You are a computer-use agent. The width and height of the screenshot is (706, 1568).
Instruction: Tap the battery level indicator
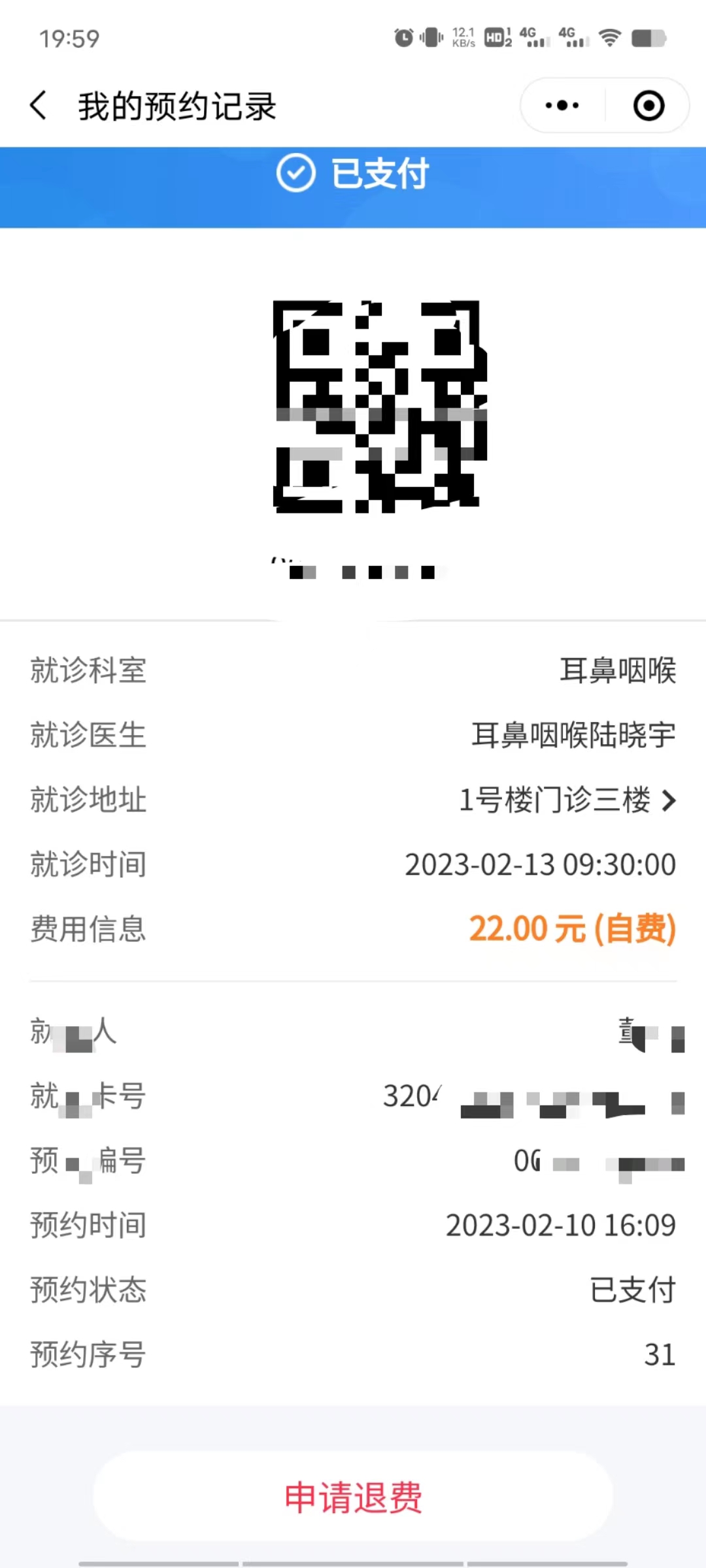647,39
